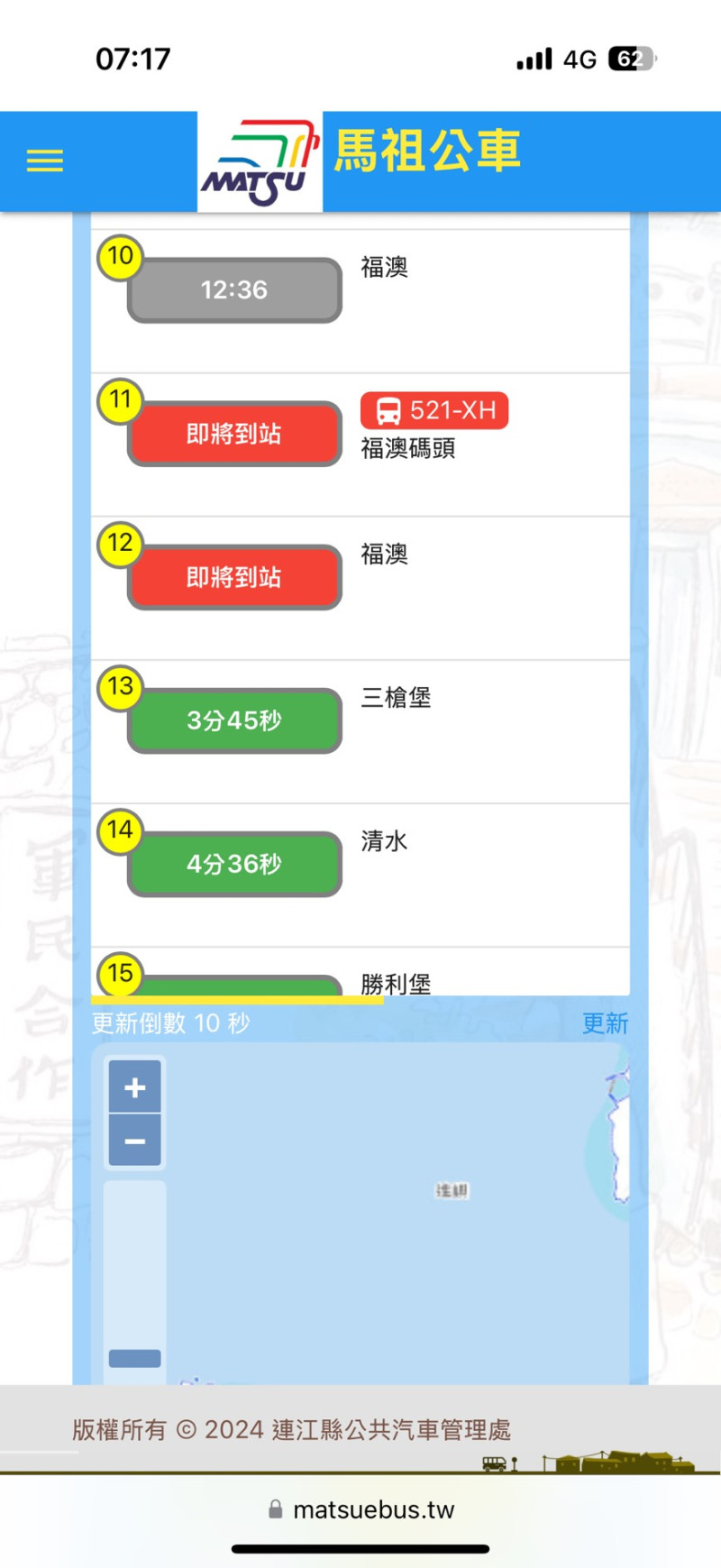
Task: Tap the map zoom slider handle
Action: coord(135,1359)
